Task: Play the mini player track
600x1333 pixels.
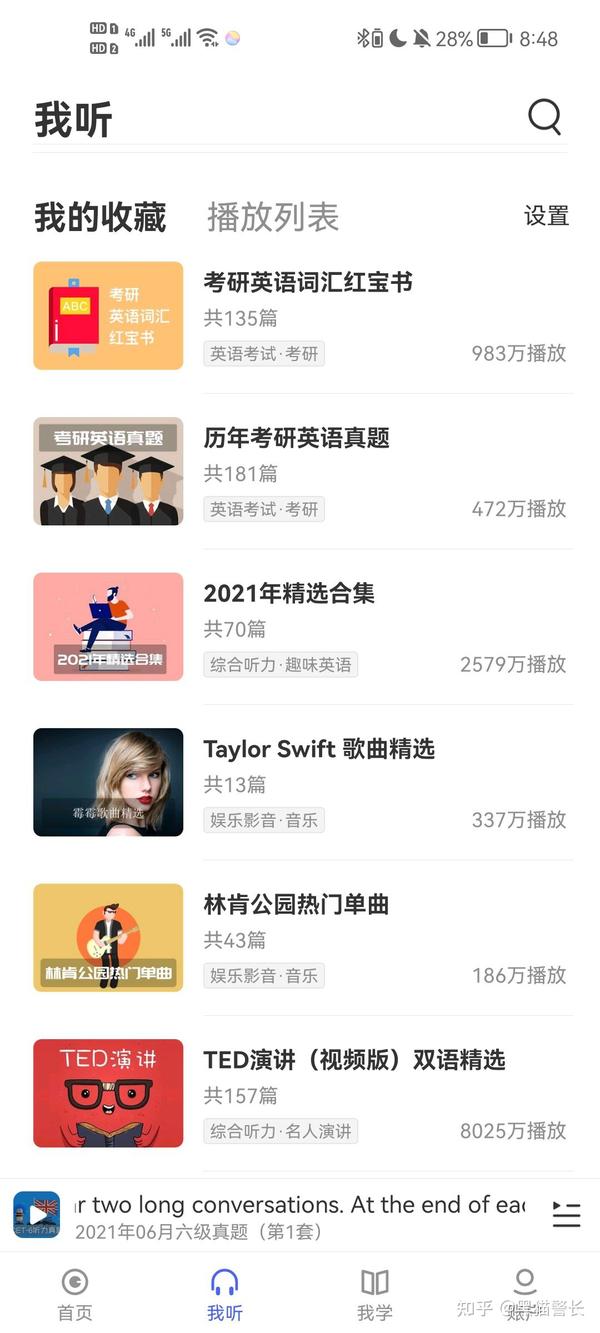Action: (37, 1215)
